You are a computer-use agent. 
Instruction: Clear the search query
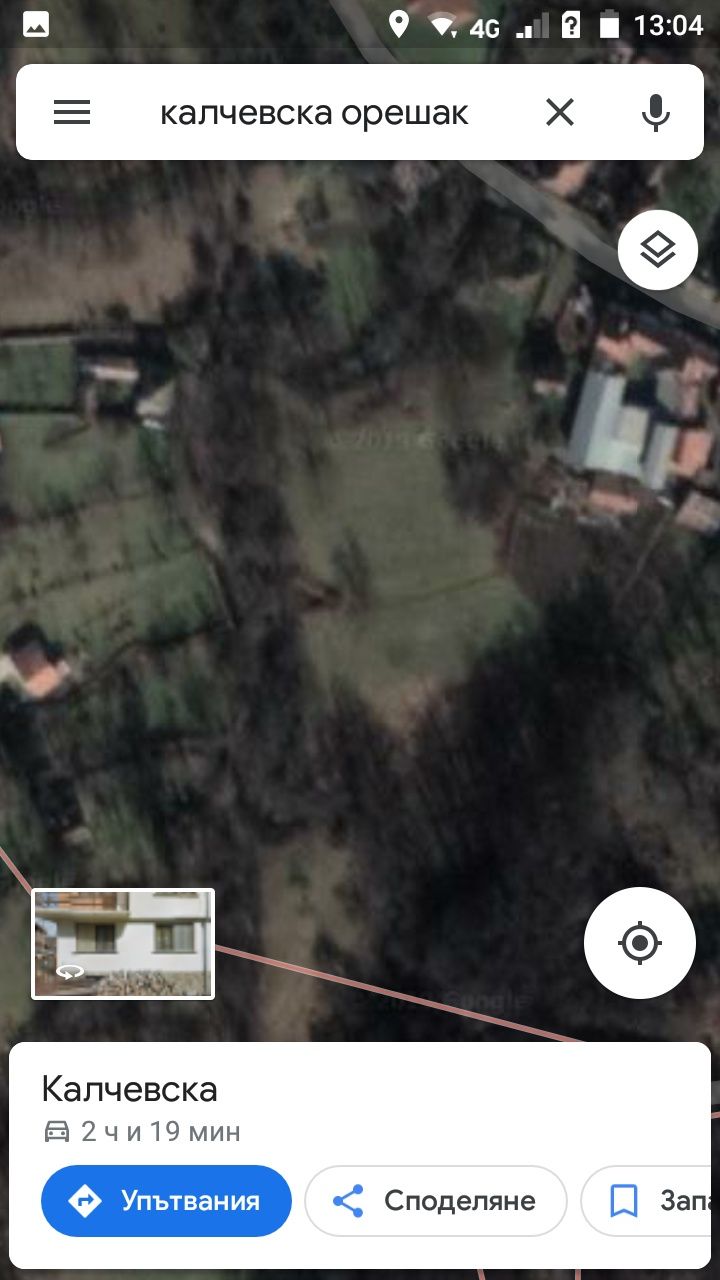(560, 113)
